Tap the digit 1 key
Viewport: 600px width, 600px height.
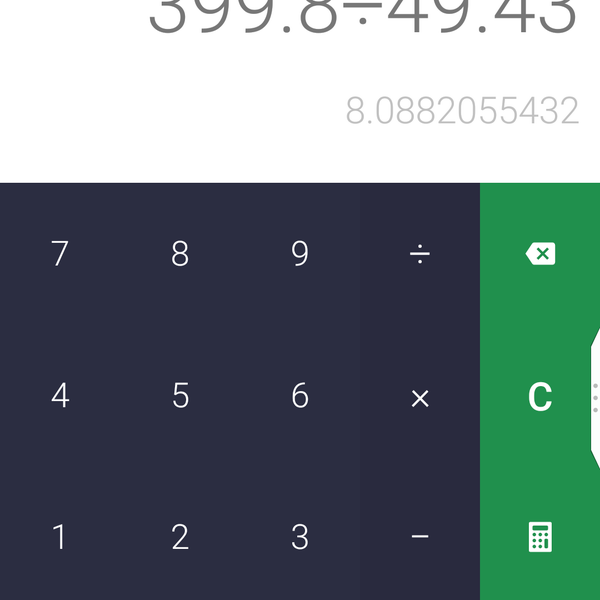60,538
